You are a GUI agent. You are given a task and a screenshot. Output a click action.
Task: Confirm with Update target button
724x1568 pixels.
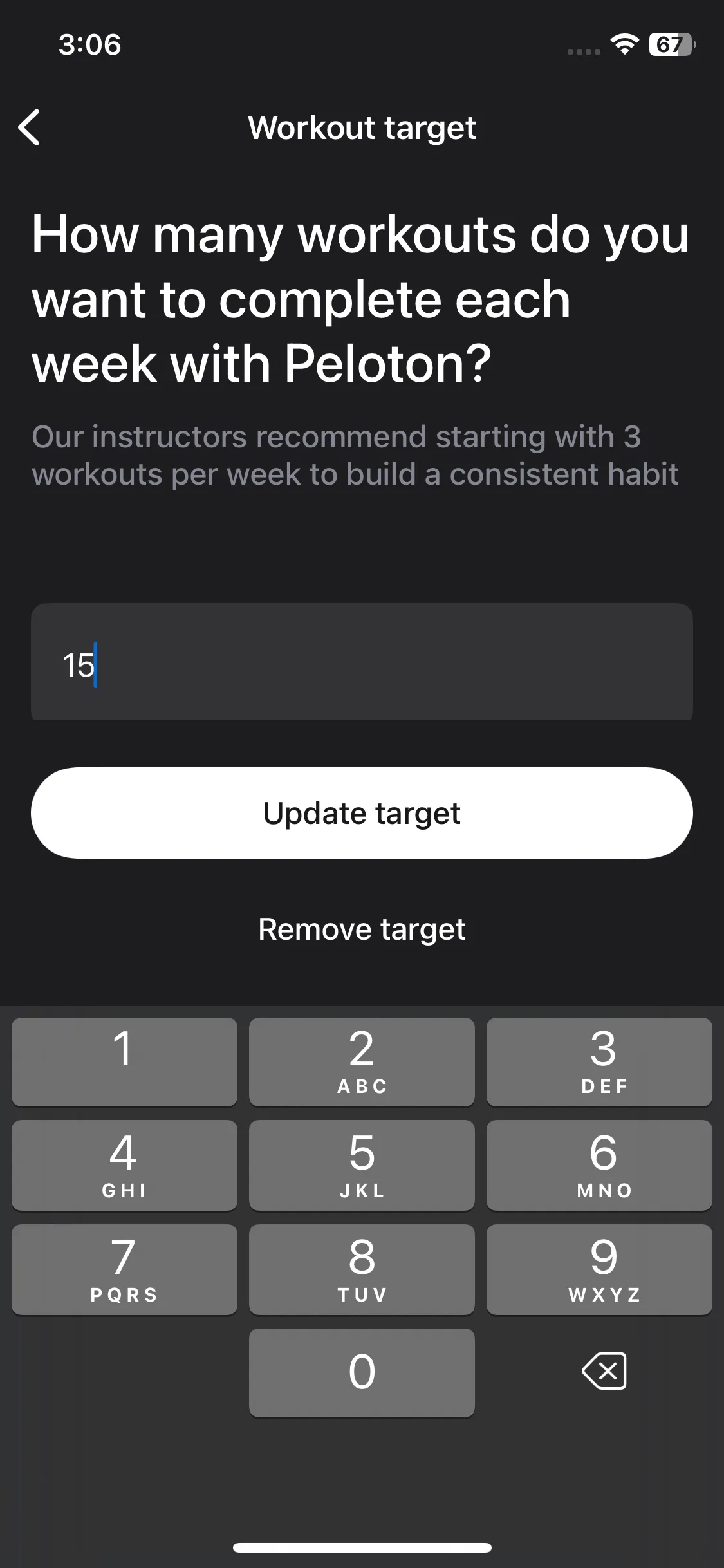click(x=362, y=813)
